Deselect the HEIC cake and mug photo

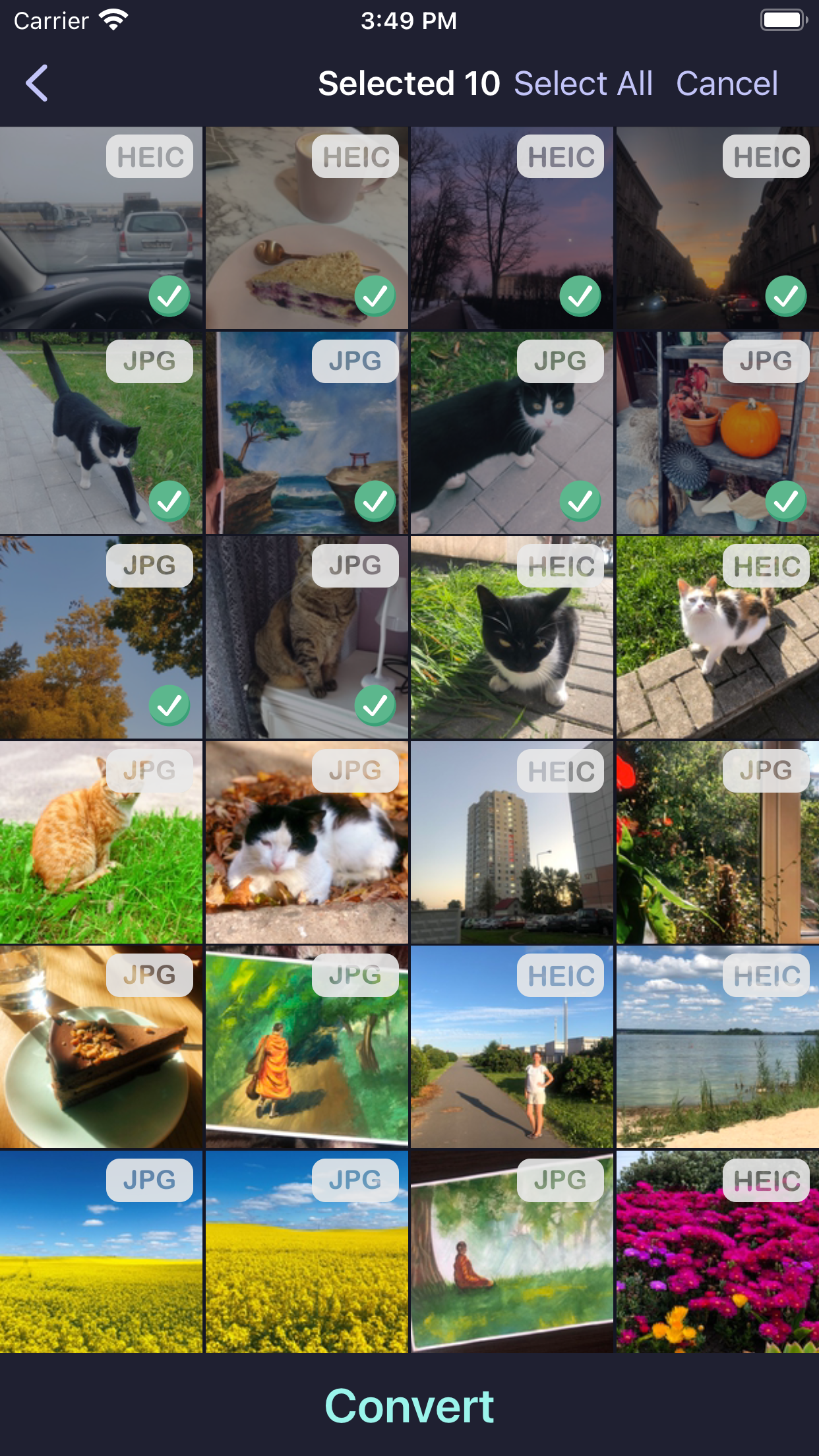point(307,228)
